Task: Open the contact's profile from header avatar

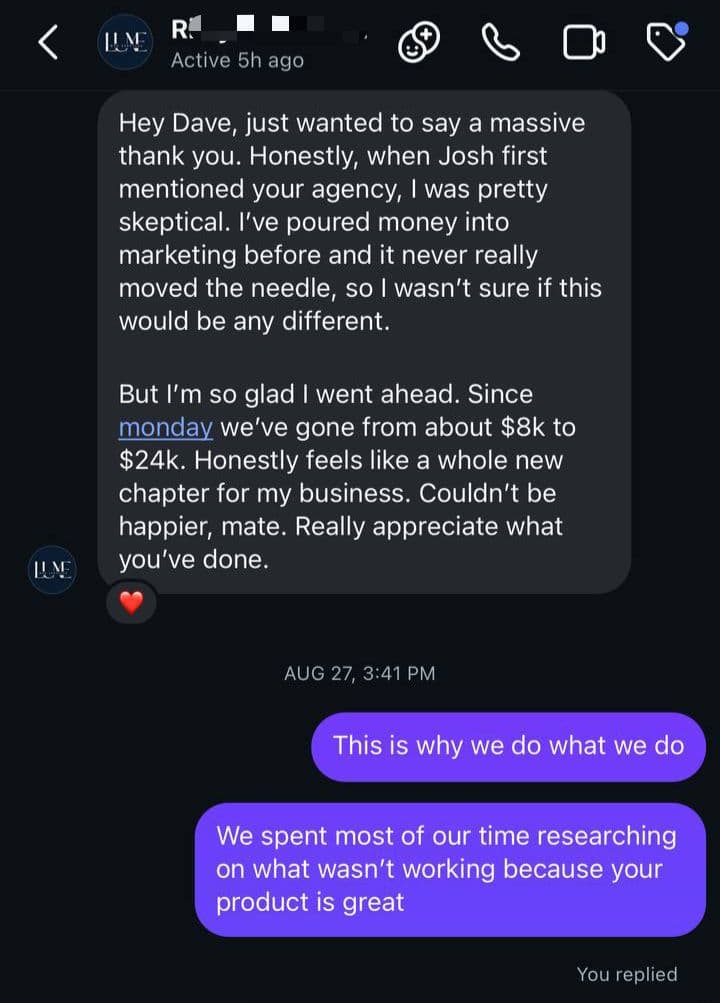Action: 124,42
